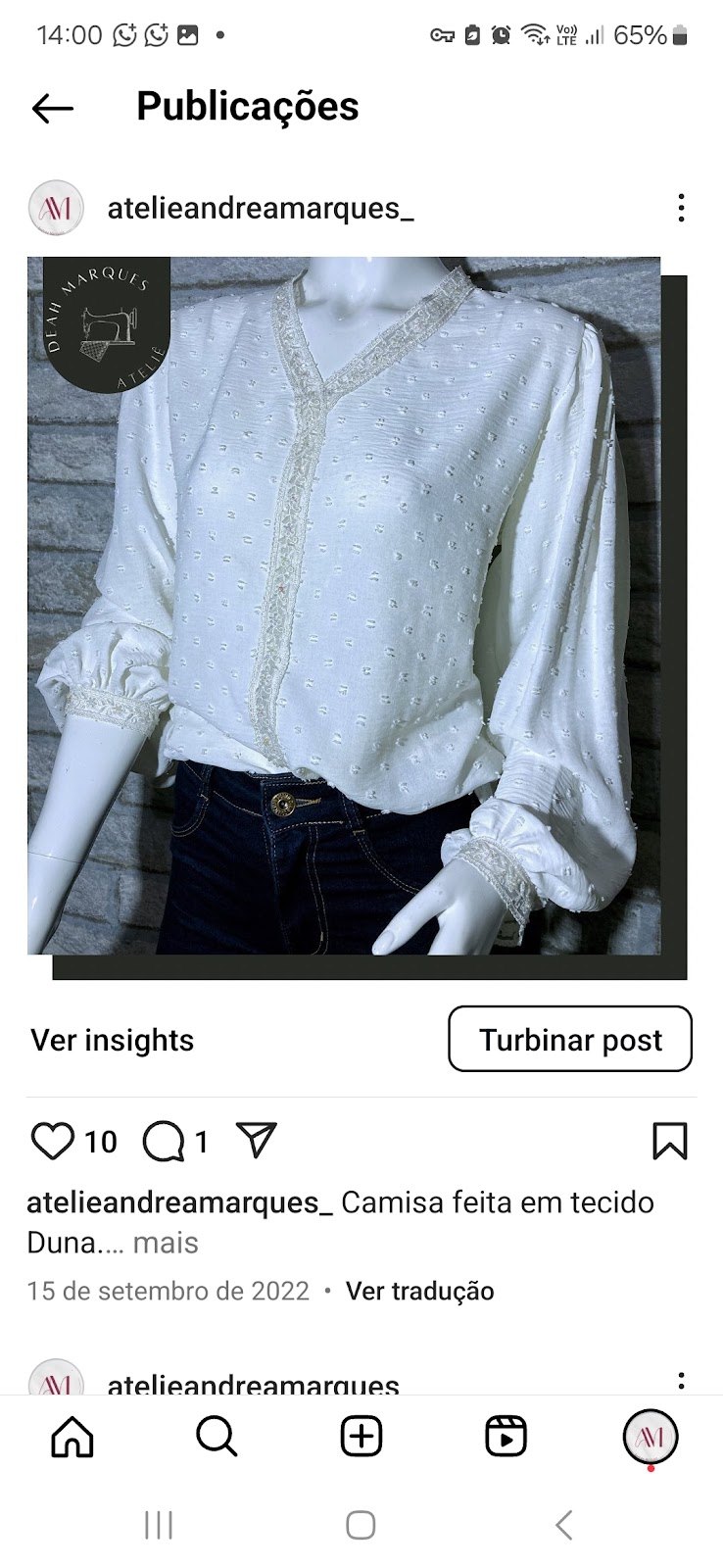Viewport: 723px width, 1568px height.
Task: Tap the Turbinar post button
Action: 570,1040
